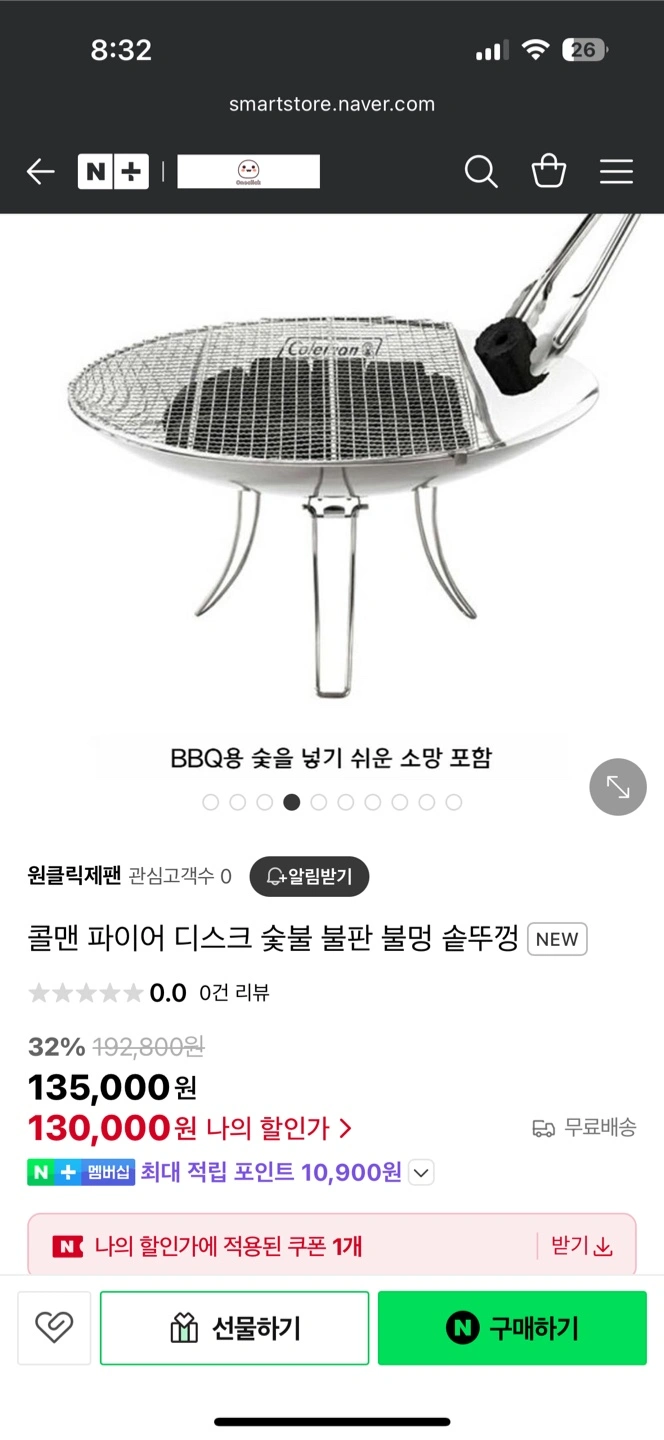
Task: Select the 원클릭제팬 store name
Action: point(74,877)
